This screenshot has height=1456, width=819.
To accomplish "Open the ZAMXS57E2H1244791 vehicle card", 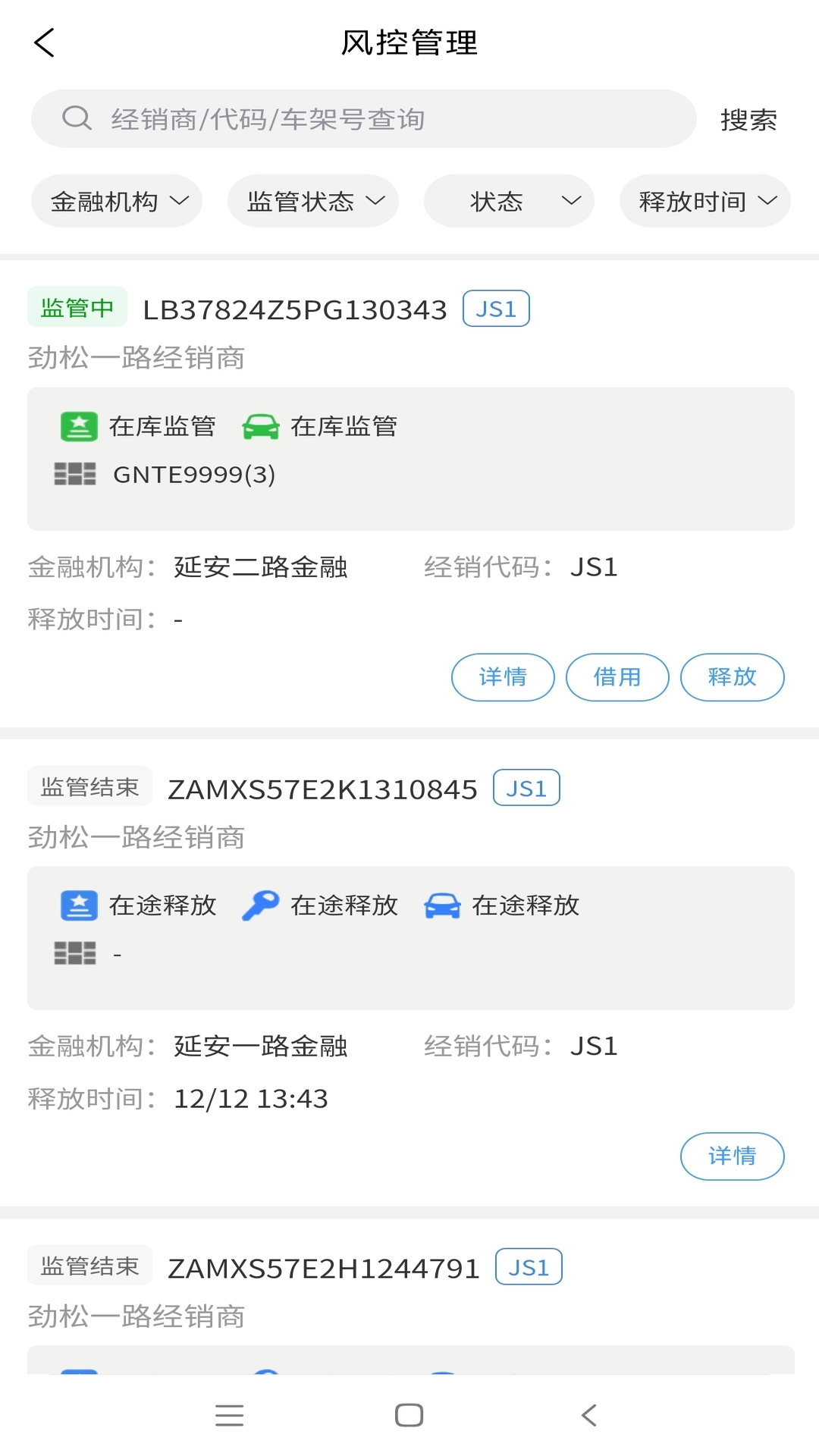I will click(409, 1297).
